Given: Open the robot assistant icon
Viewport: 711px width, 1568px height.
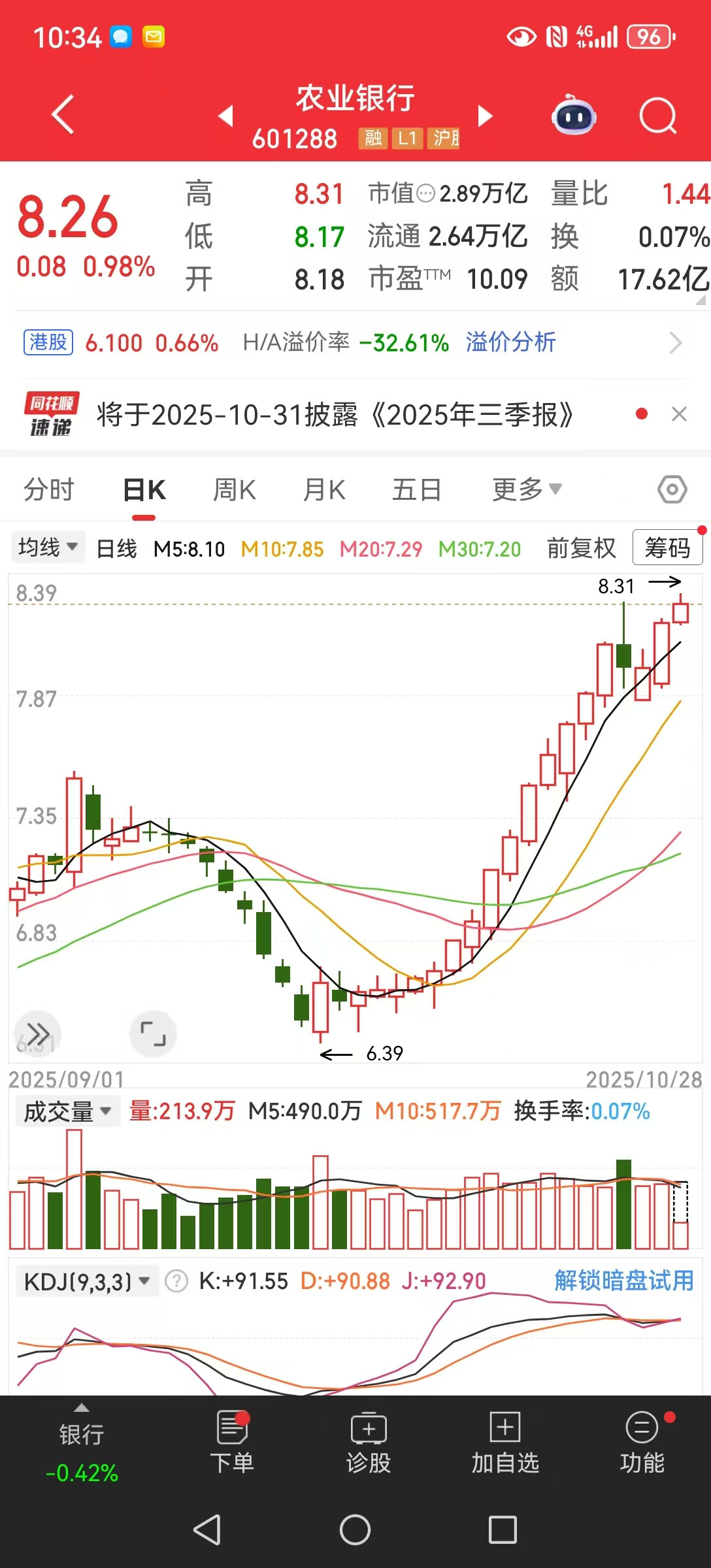Looking at the screenshot, I should pos(573,116).
